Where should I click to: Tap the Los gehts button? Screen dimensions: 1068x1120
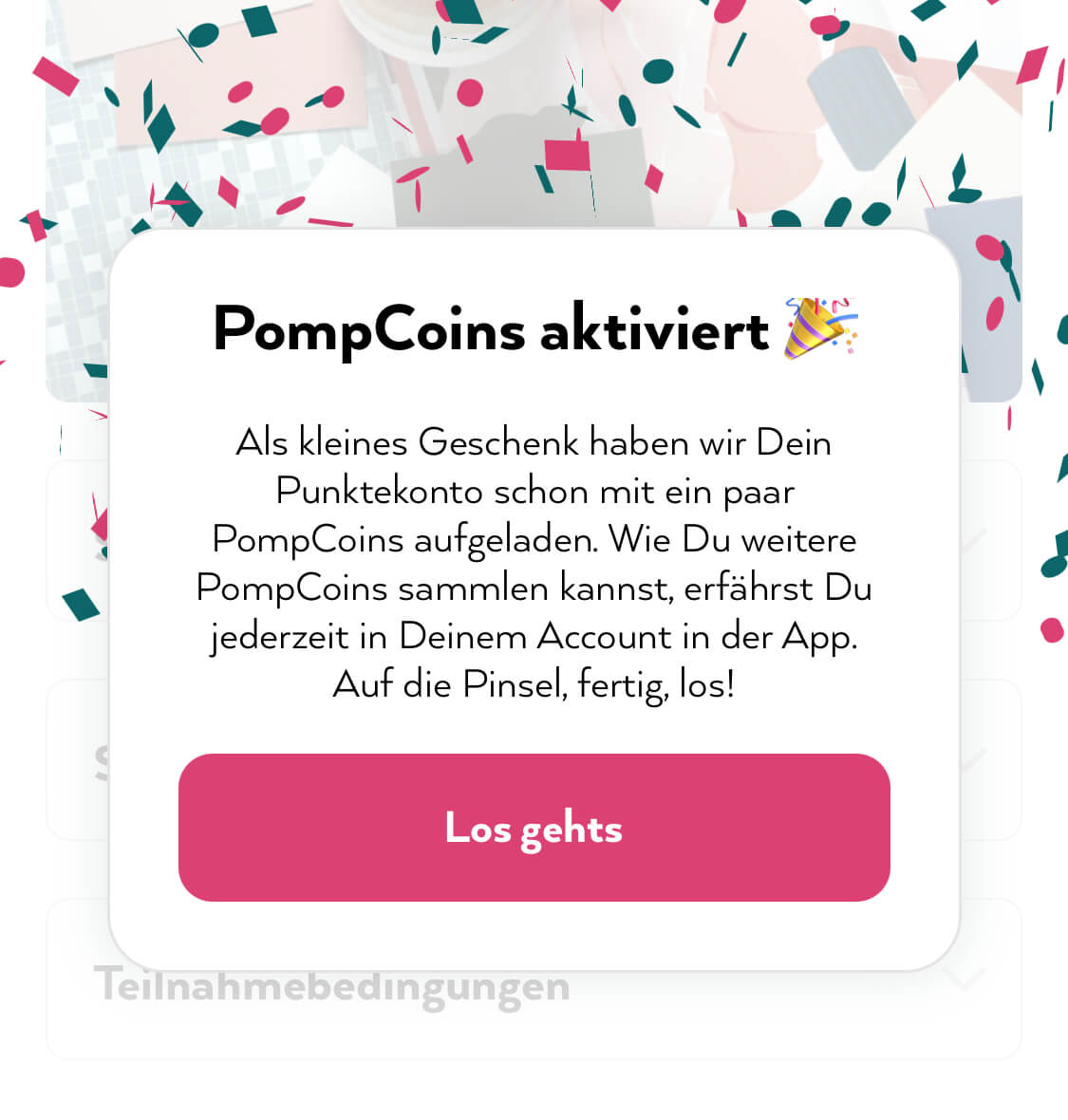[534, 827]
